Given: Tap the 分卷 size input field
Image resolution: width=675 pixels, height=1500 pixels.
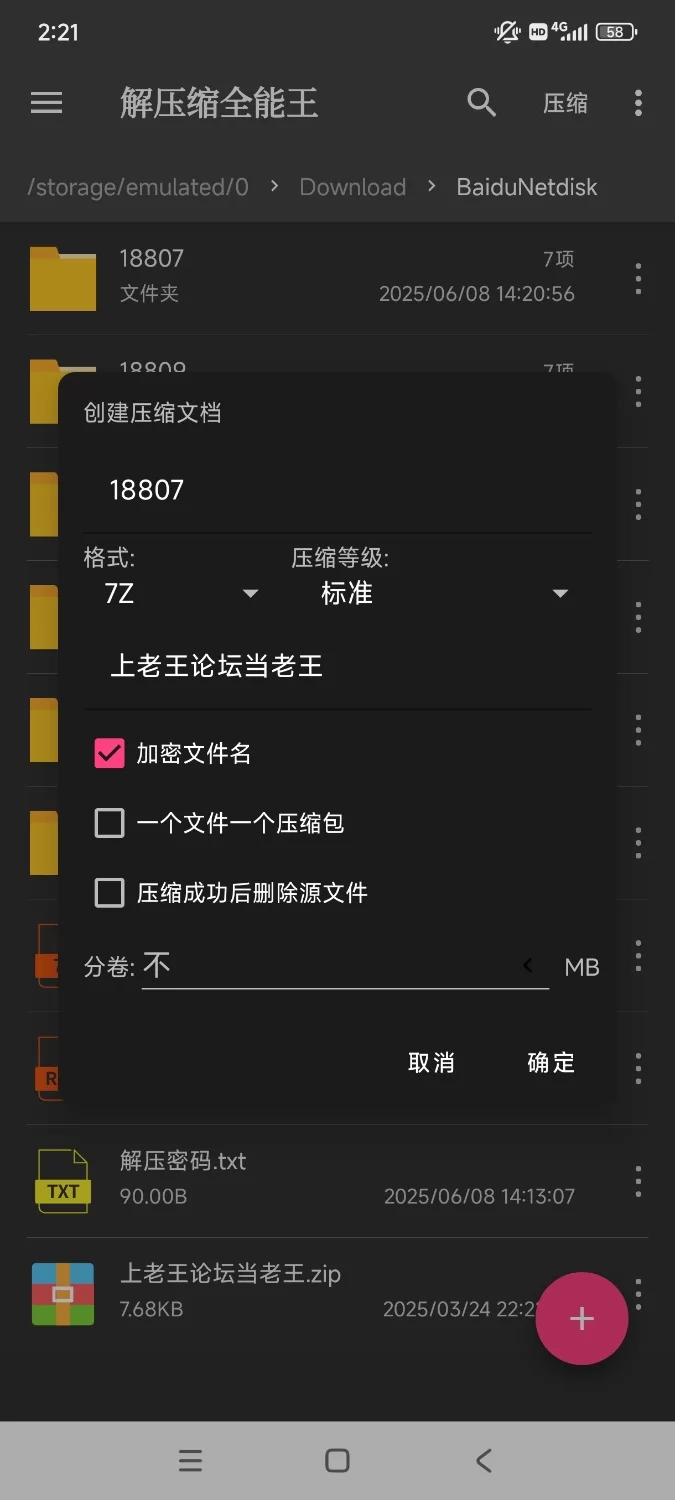Looking at the screenshot, I should (345, 966).
